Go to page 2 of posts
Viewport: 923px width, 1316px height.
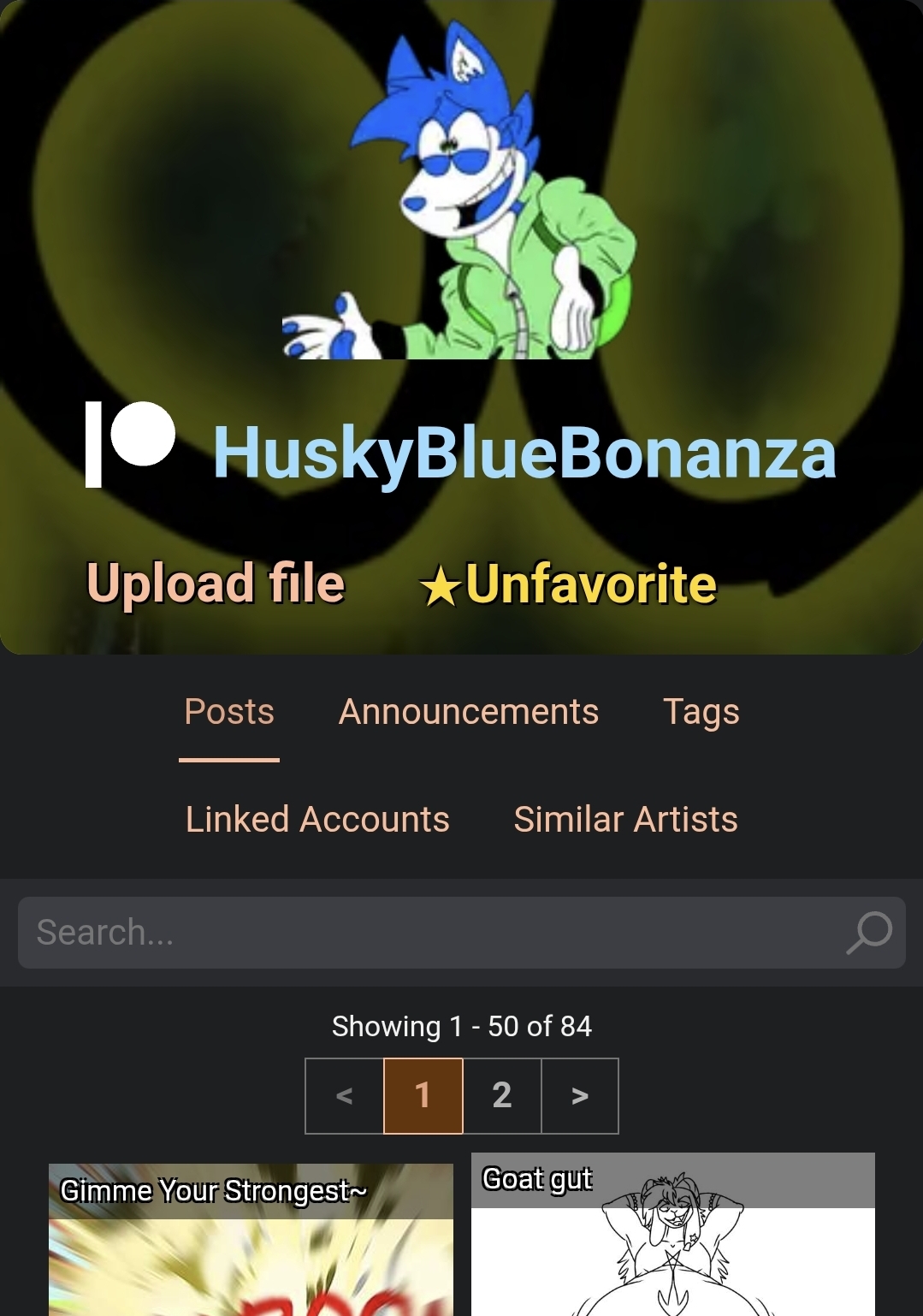point(502,1096)
